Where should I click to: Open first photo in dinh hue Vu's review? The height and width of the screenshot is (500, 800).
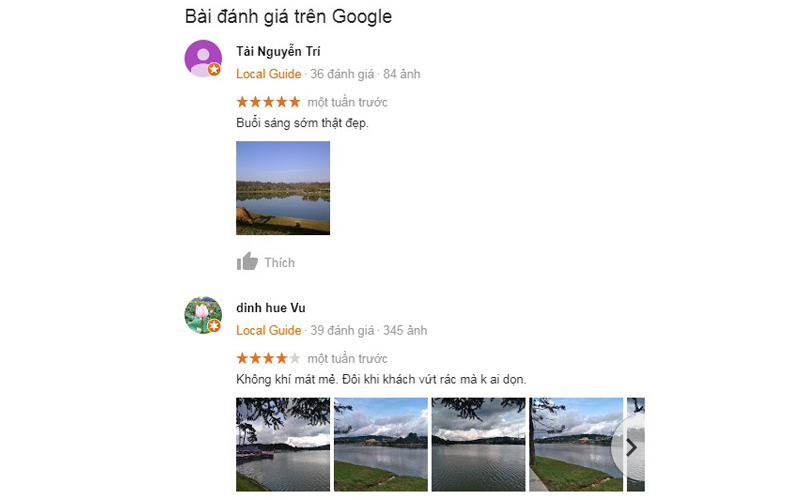[x=283, y=444]
